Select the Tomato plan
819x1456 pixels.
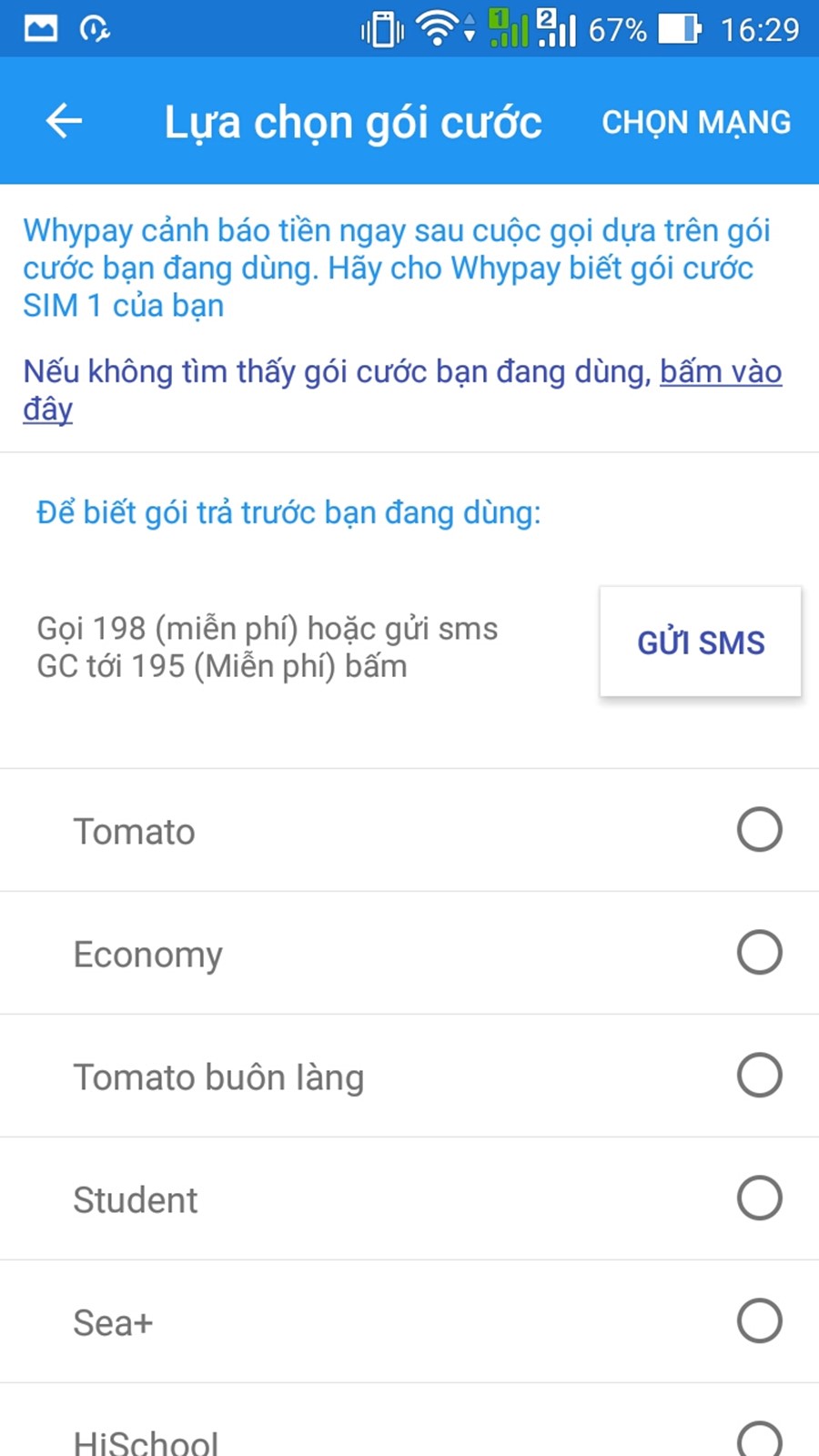coord(759,830)
